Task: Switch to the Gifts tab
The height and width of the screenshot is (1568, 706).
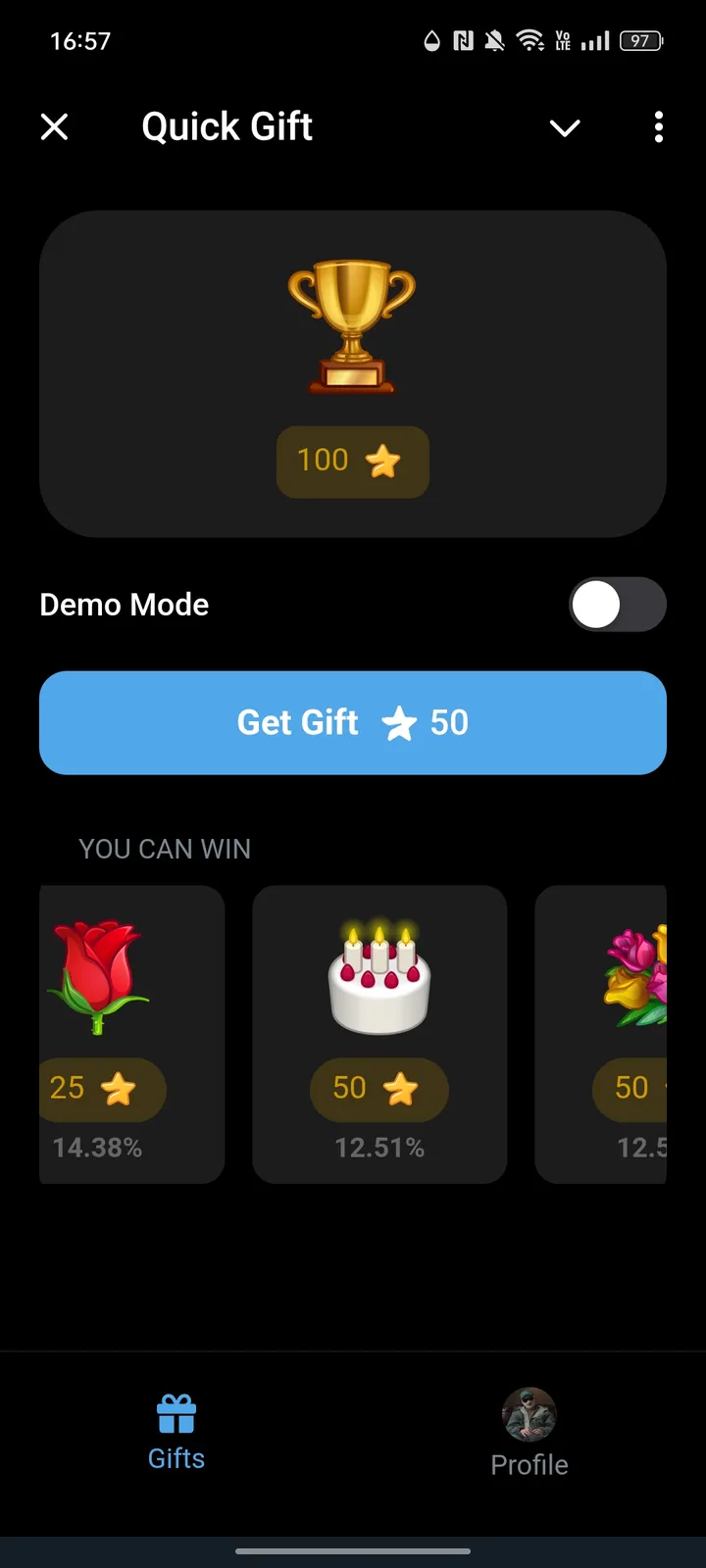Action: tap(176, 1431)
